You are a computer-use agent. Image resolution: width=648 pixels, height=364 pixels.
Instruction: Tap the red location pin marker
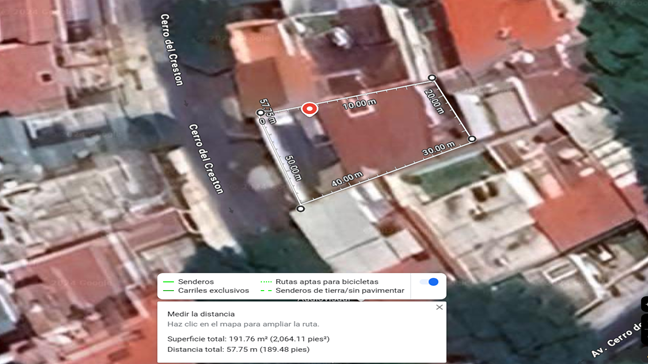(310, 109)
